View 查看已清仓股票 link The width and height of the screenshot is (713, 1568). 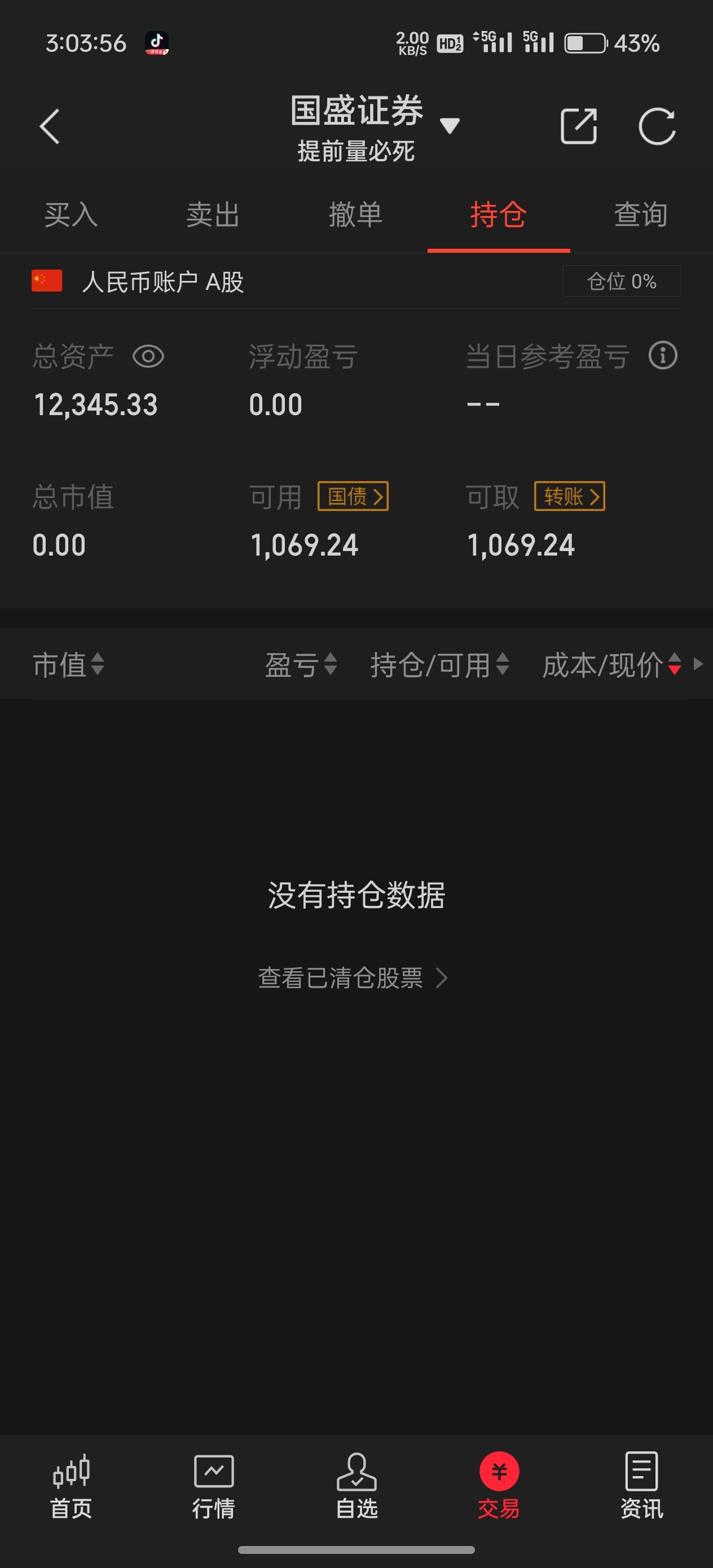pyautogui.click(x=353, y=978)
